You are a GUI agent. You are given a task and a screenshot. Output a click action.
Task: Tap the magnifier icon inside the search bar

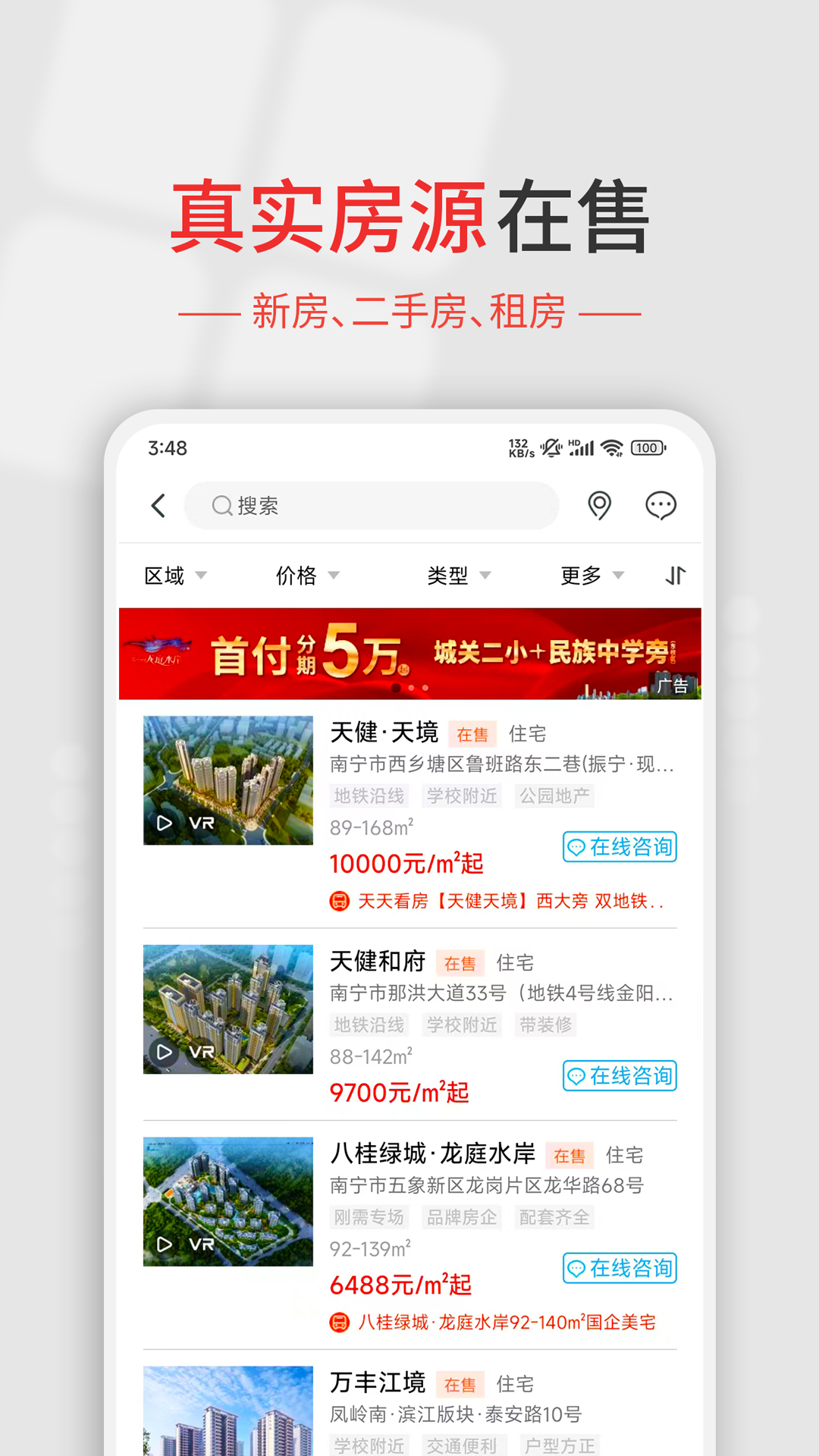pyautogui.click(x=221, y=506)
